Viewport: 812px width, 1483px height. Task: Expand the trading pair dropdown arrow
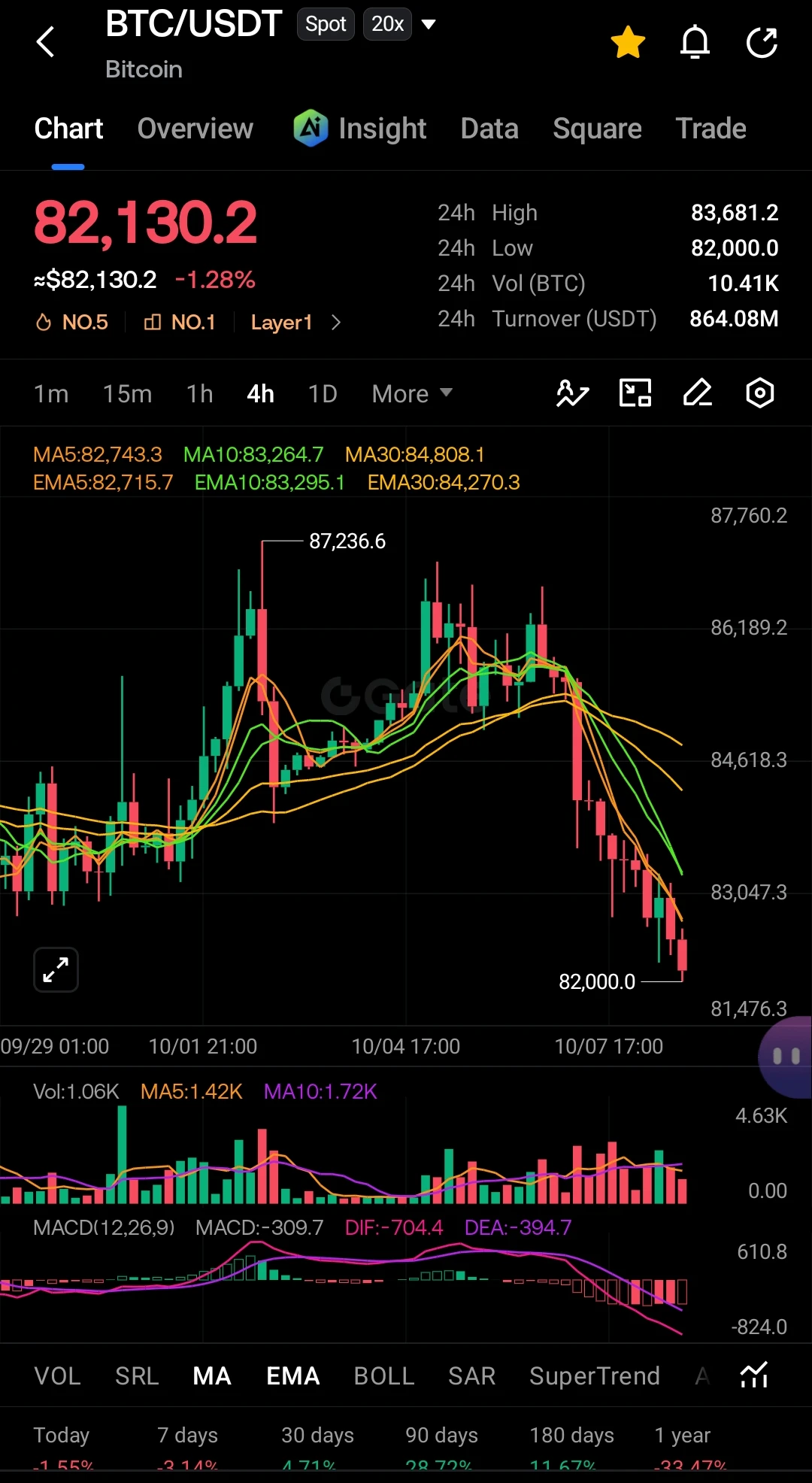[x=429, y=25]
